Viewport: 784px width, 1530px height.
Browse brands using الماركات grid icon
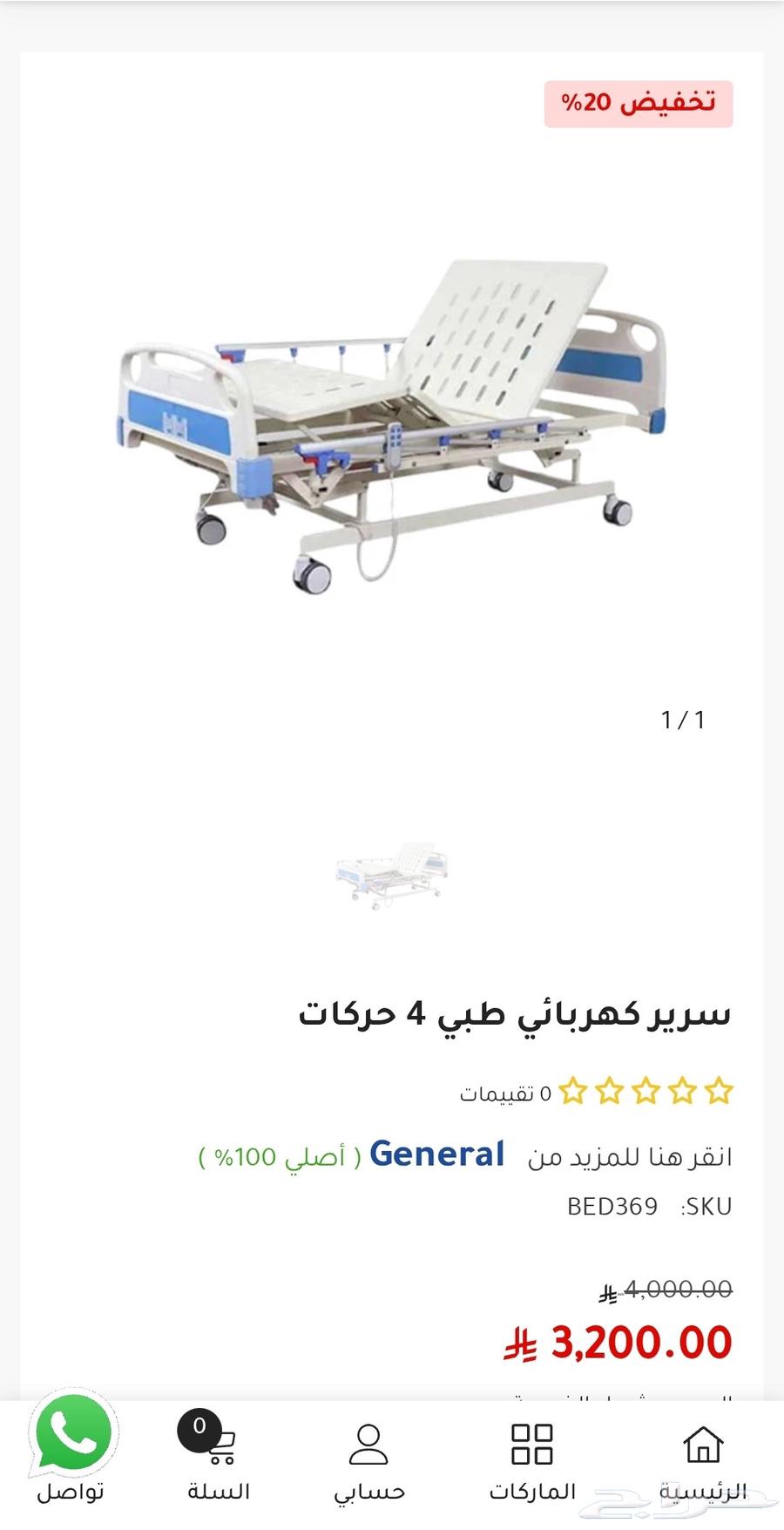pyautogui.click(x=534, y=1446)
